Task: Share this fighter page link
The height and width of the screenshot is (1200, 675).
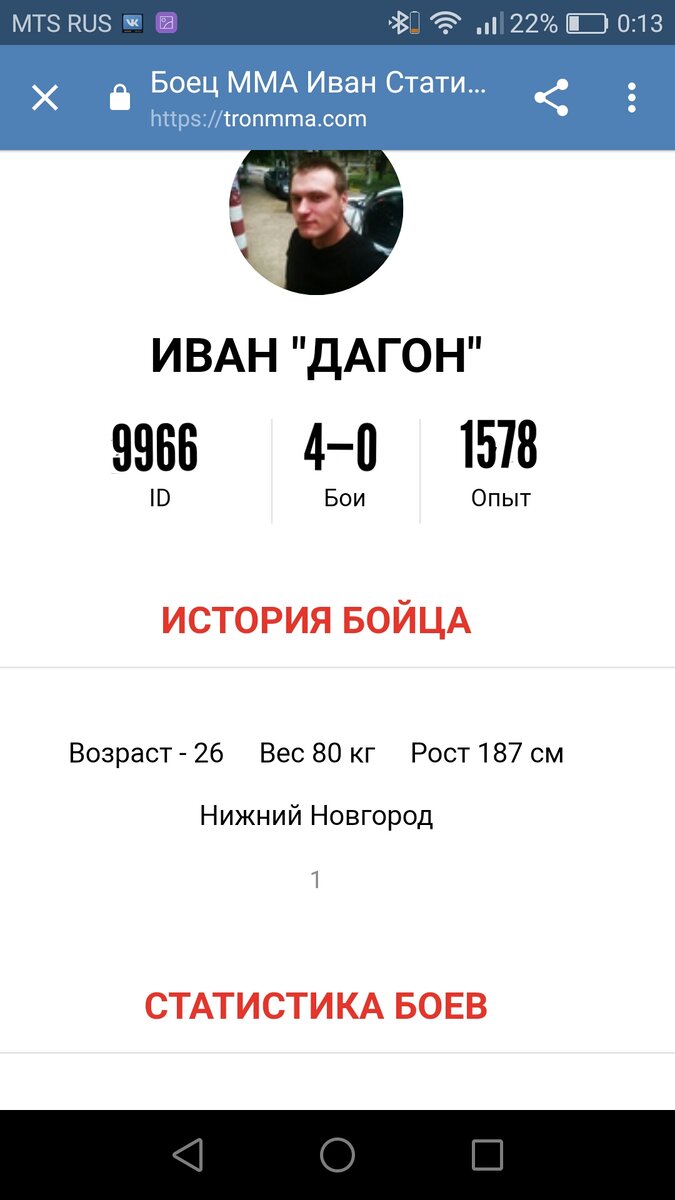Action: [x=551, y=97]
